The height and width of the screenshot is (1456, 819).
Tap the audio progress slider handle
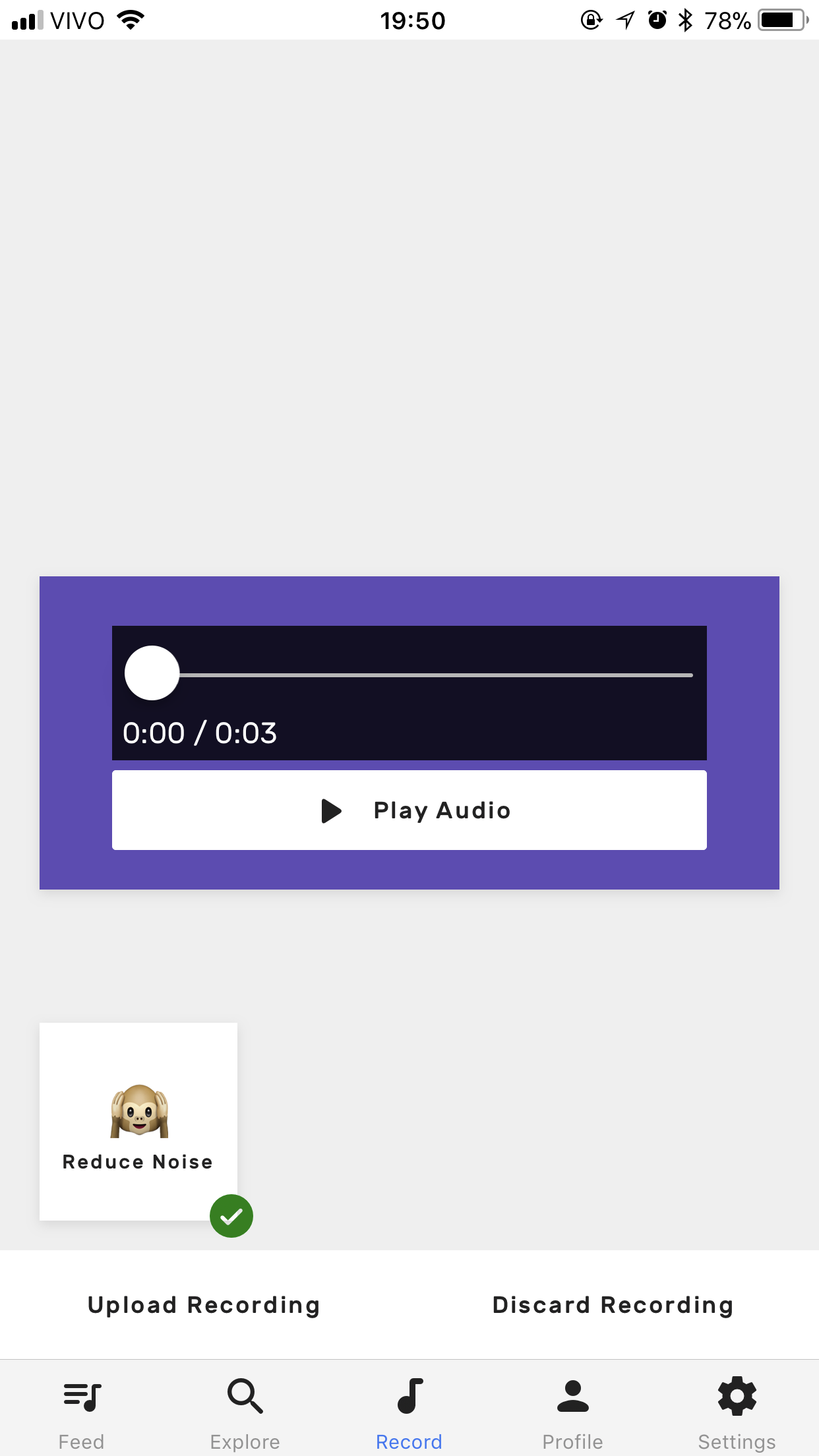[x=152, y=673]
